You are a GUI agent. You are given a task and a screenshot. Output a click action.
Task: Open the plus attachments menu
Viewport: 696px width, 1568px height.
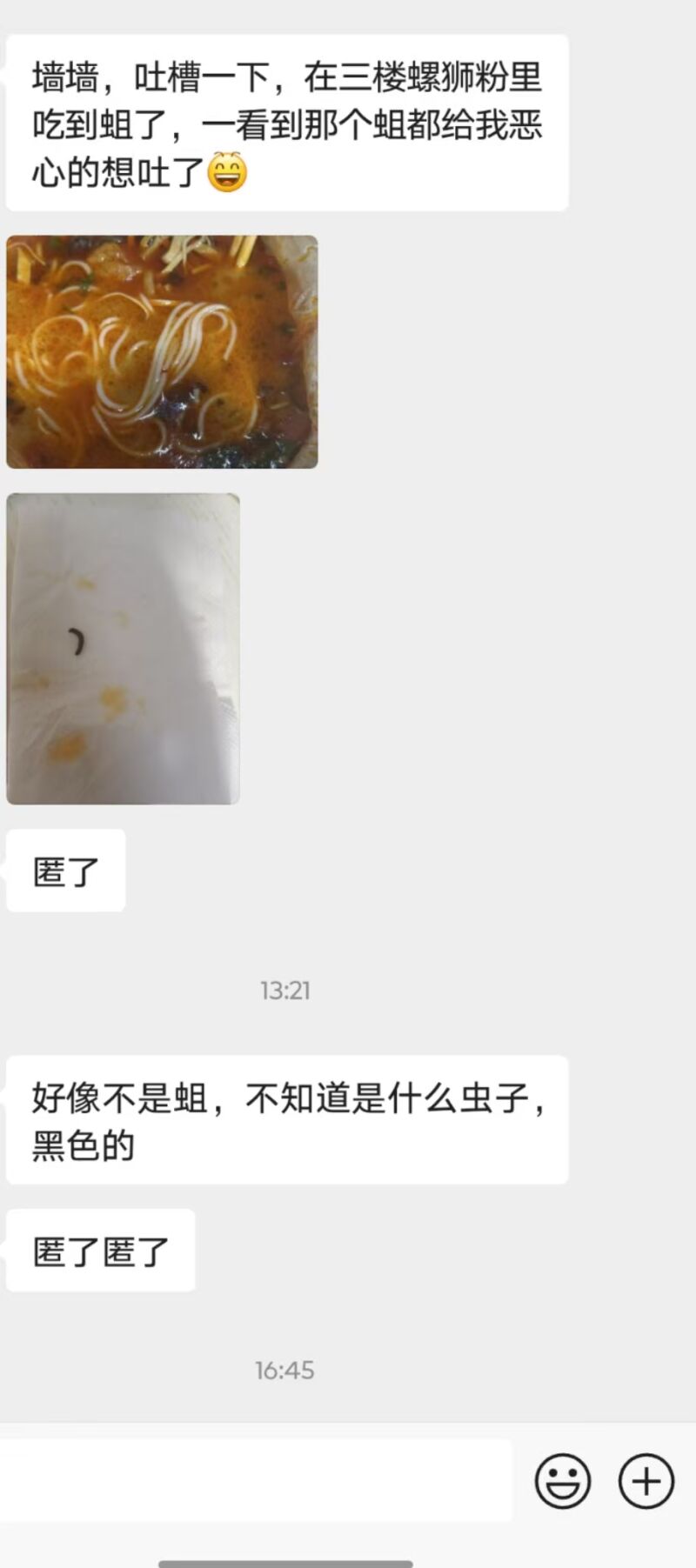point(646,1480)
